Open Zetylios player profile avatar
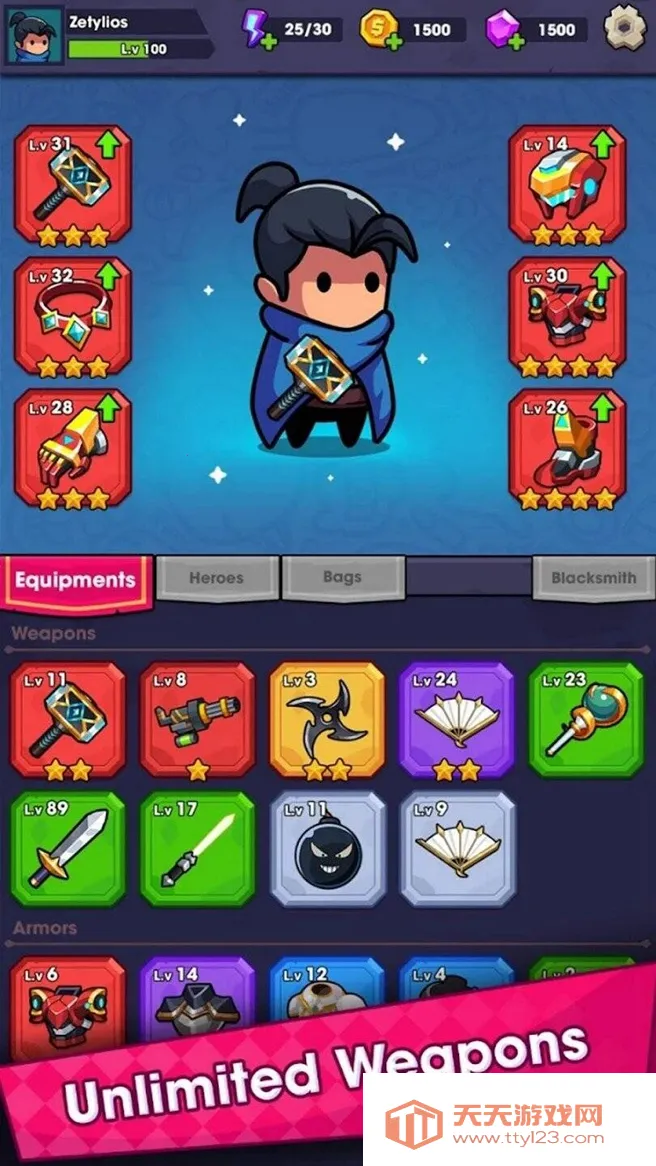The image size is (656, 1166). (x=32, y=34)
